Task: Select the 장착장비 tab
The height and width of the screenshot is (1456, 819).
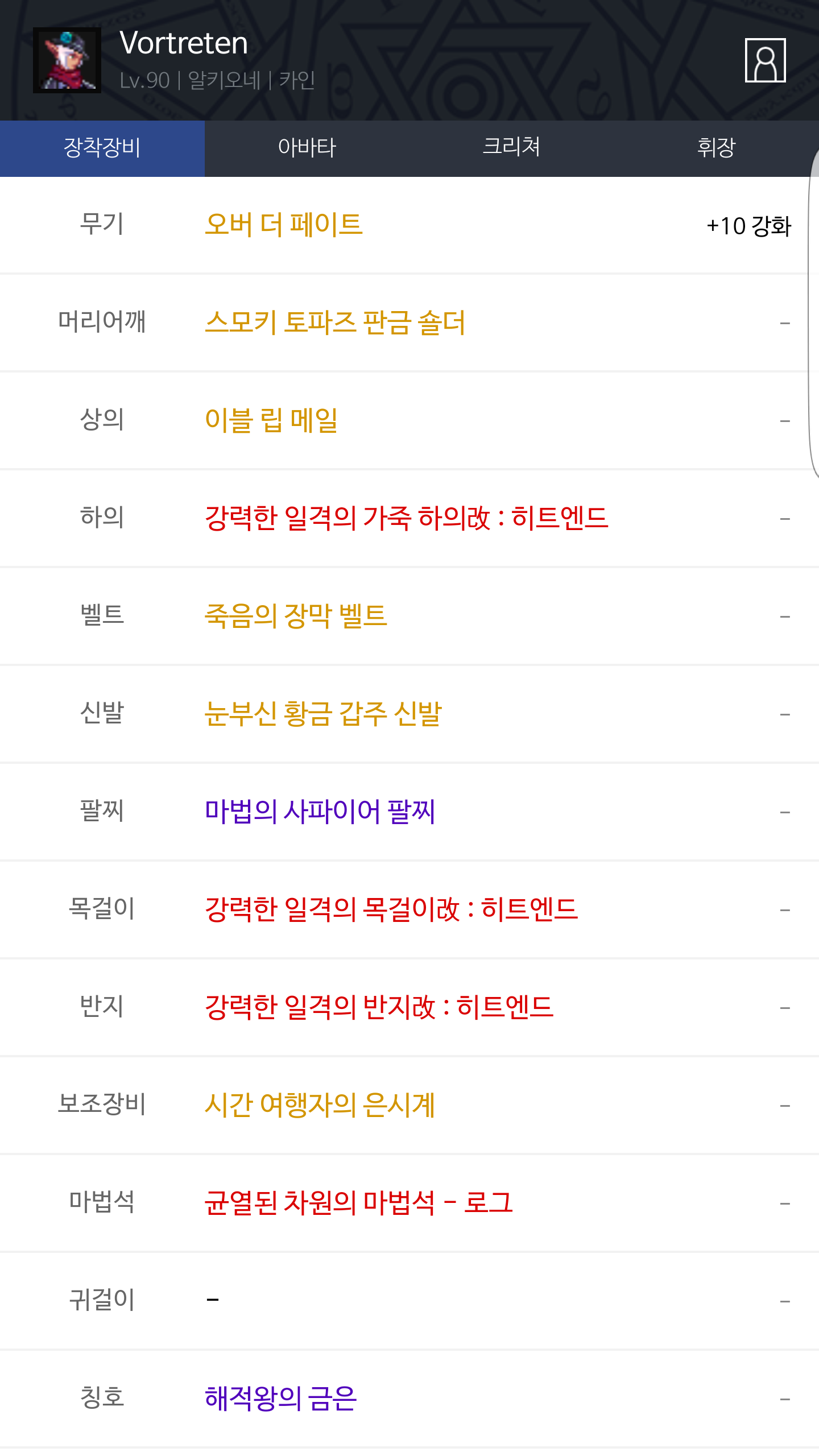Action: pyautogui.click(x=102, y=148)
